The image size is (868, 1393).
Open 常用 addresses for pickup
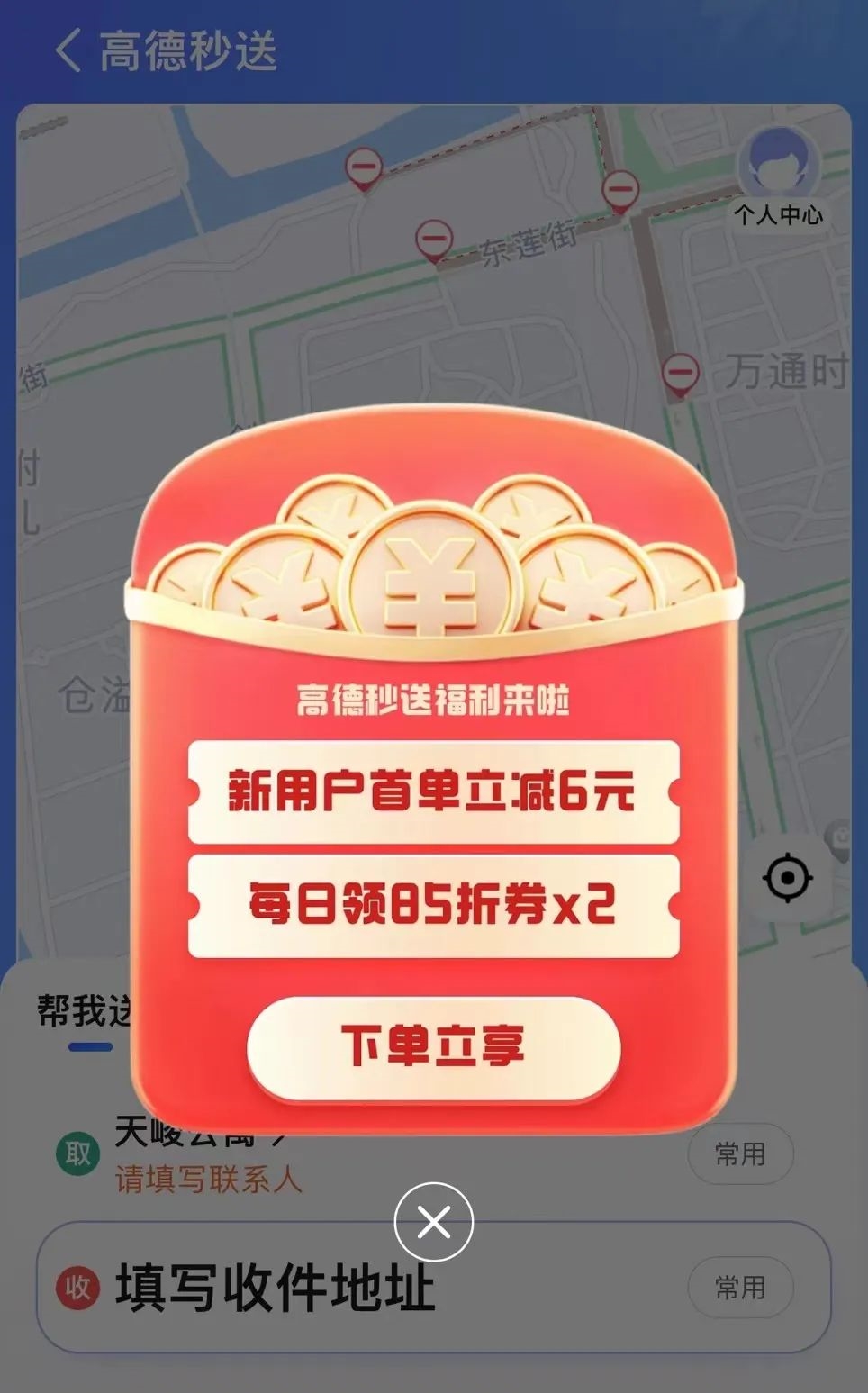(739, 1153)
